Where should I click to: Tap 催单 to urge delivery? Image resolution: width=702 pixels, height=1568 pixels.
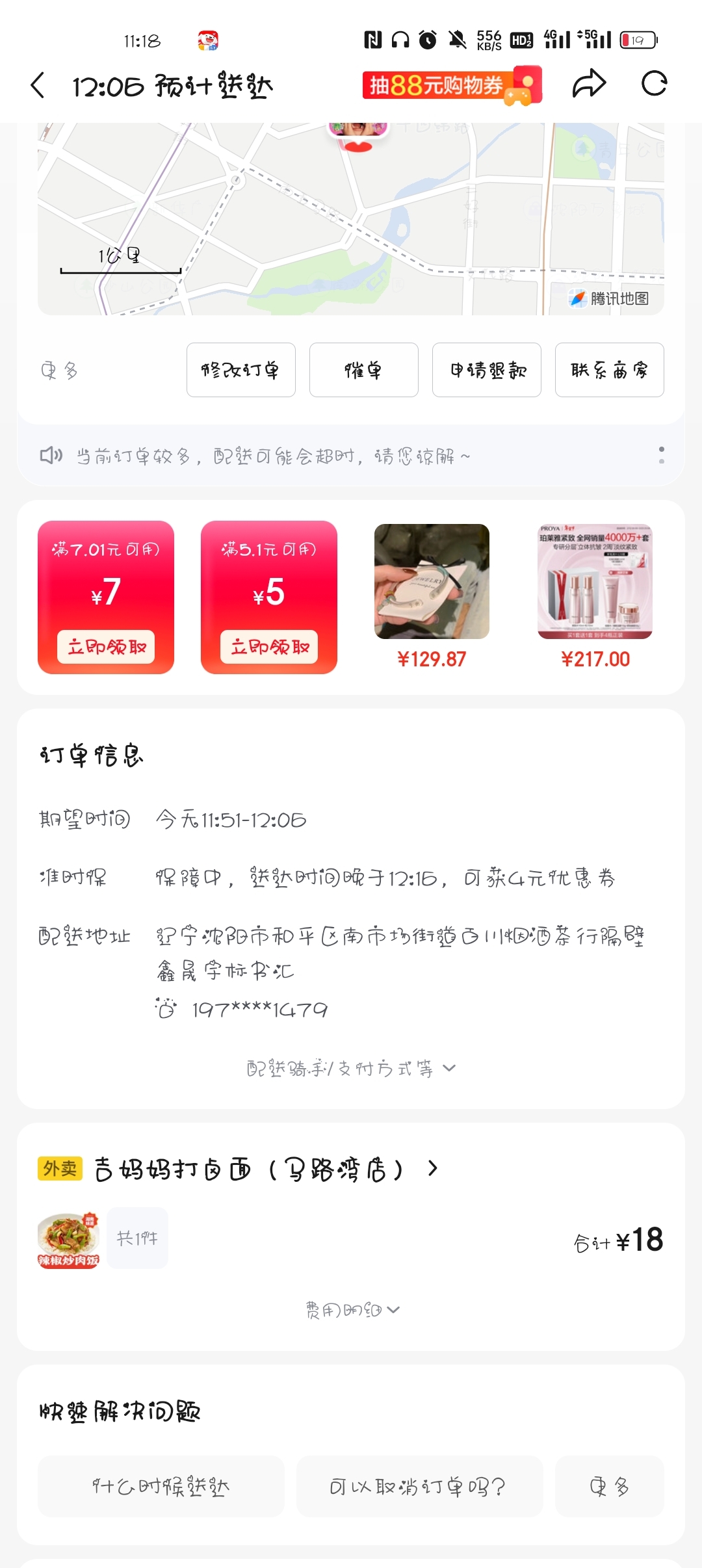[363, 370]
